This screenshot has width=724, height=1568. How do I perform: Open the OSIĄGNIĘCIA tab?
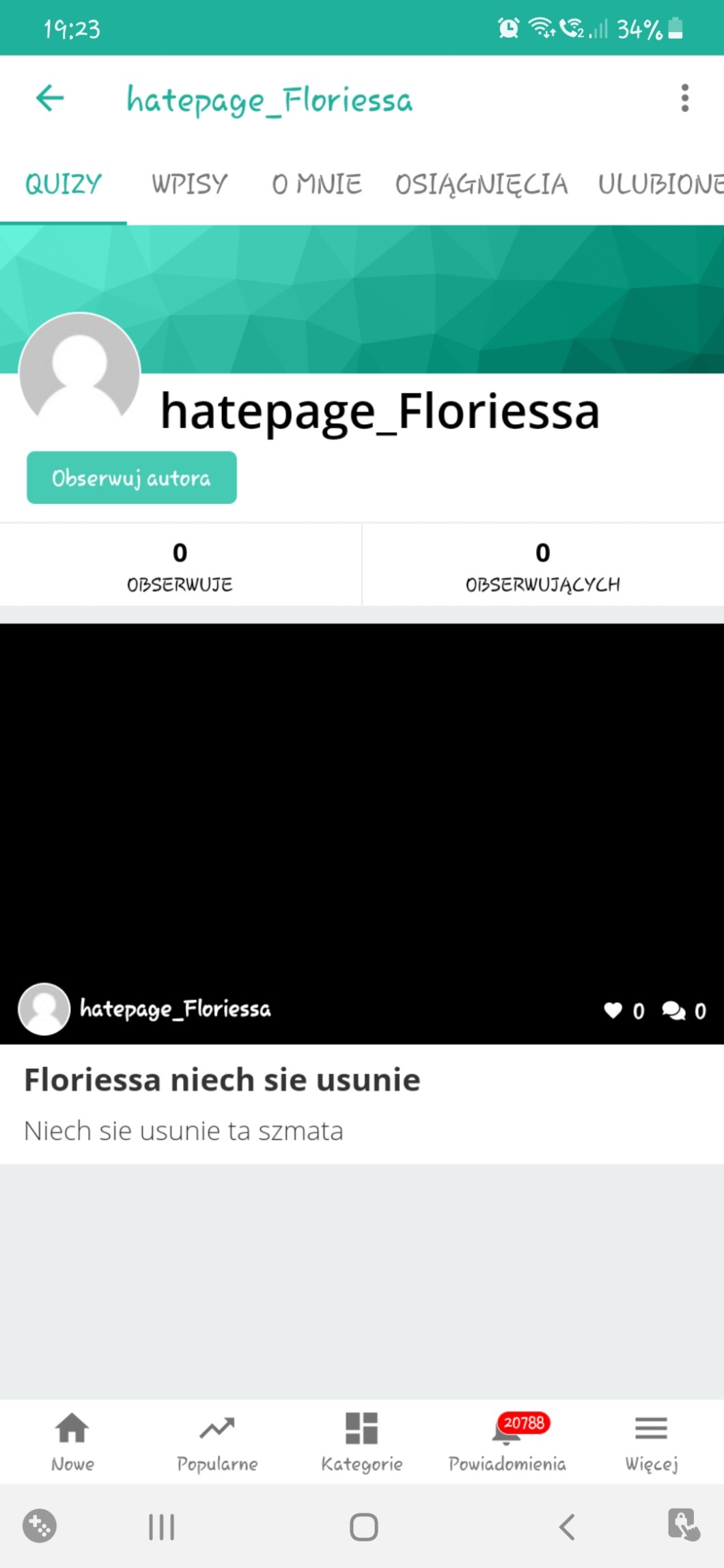[481, 184]
